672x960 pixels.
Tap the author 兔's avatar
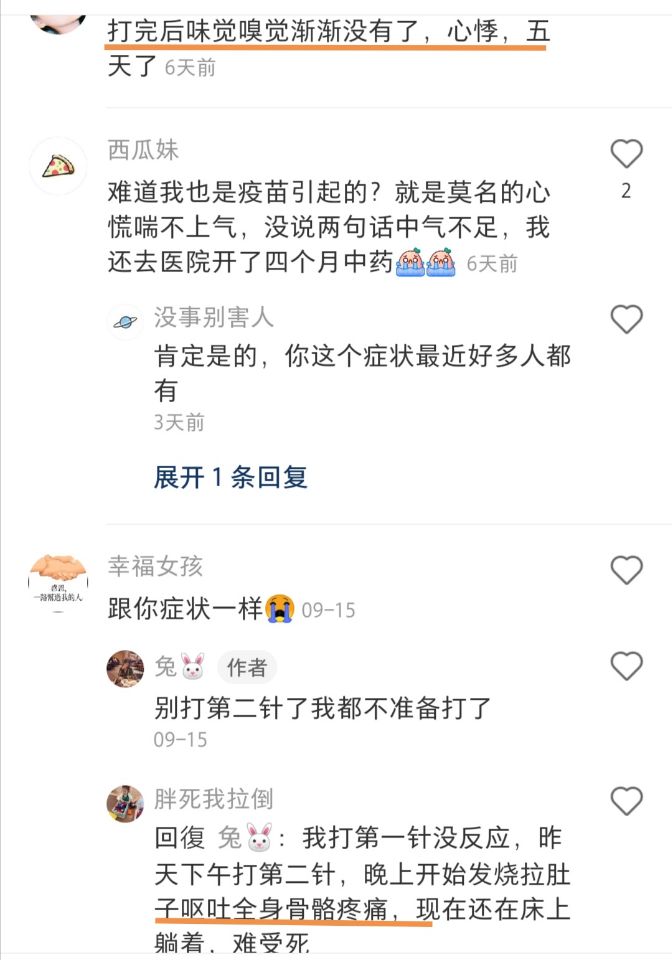tap(126, 668)
